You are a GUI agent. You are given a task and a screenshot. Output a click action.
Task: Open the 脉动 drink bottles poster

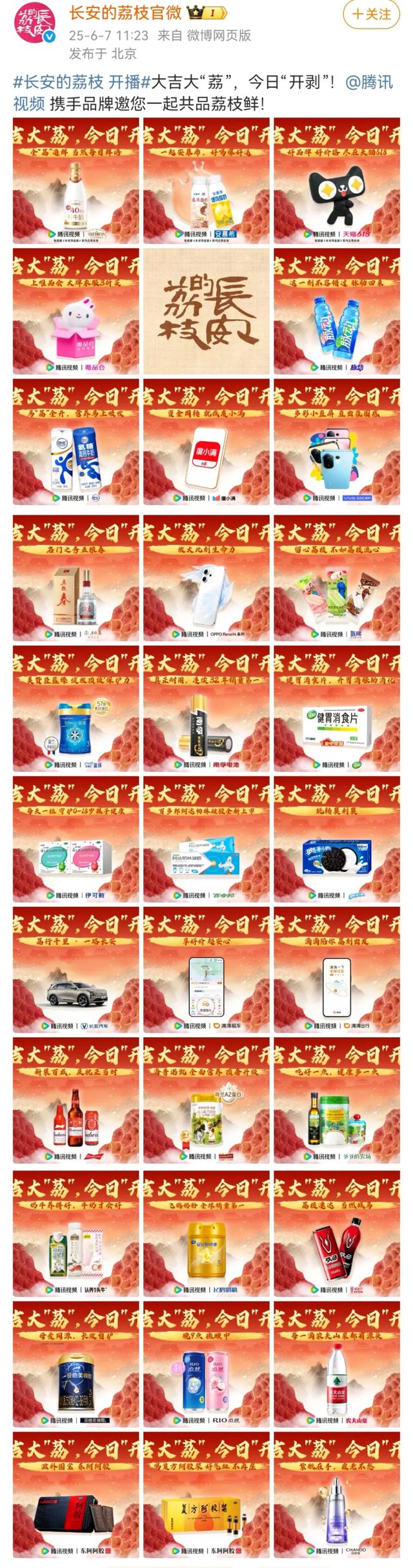[337, 311]
